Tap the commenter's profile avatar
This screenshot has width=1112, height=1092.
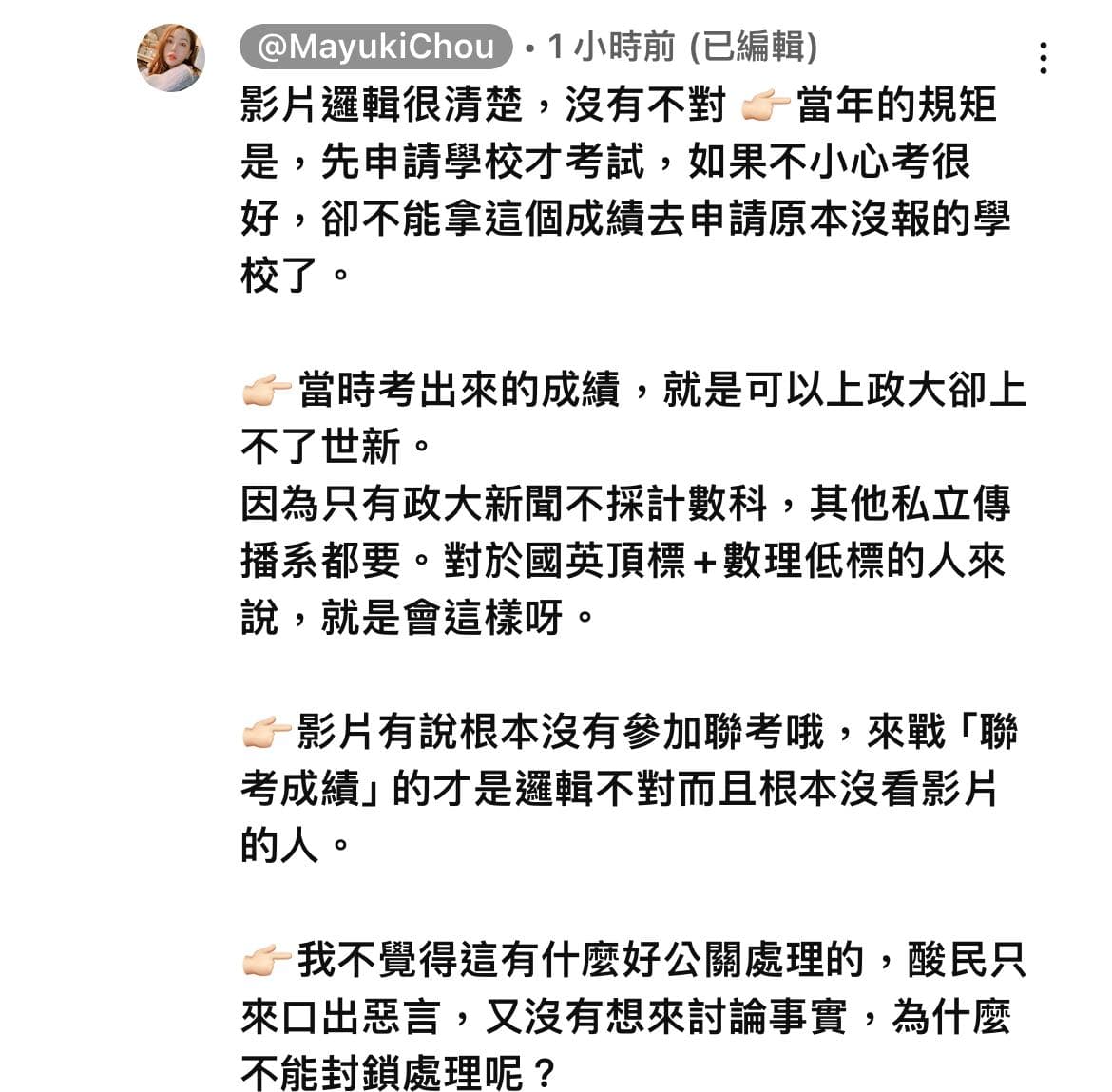[x=171, y=58]
